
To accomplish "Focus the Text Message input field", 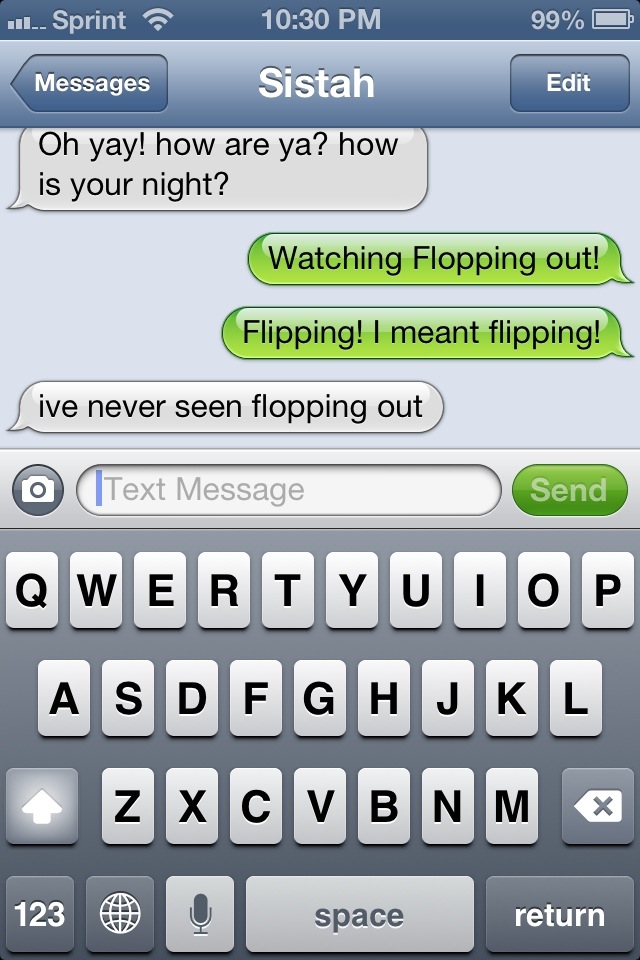I will tap(290, 490).
